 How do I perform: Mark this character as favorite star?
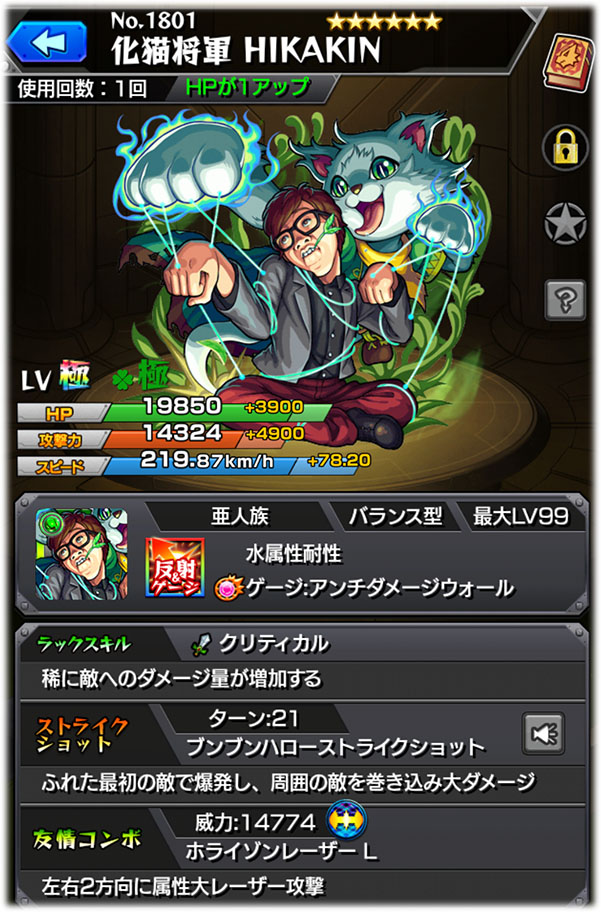pos(564,224)
